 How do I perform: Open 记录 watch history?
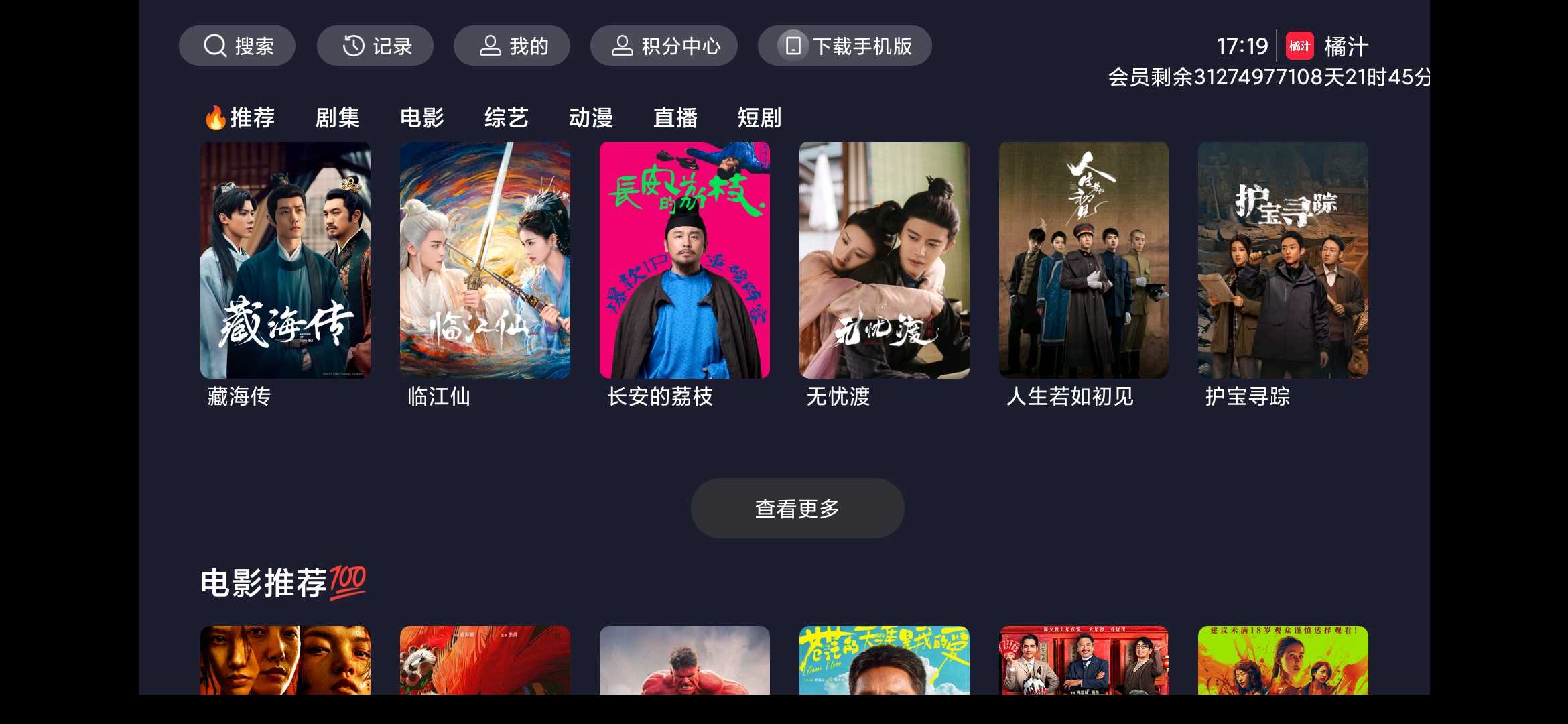[375, 46]
